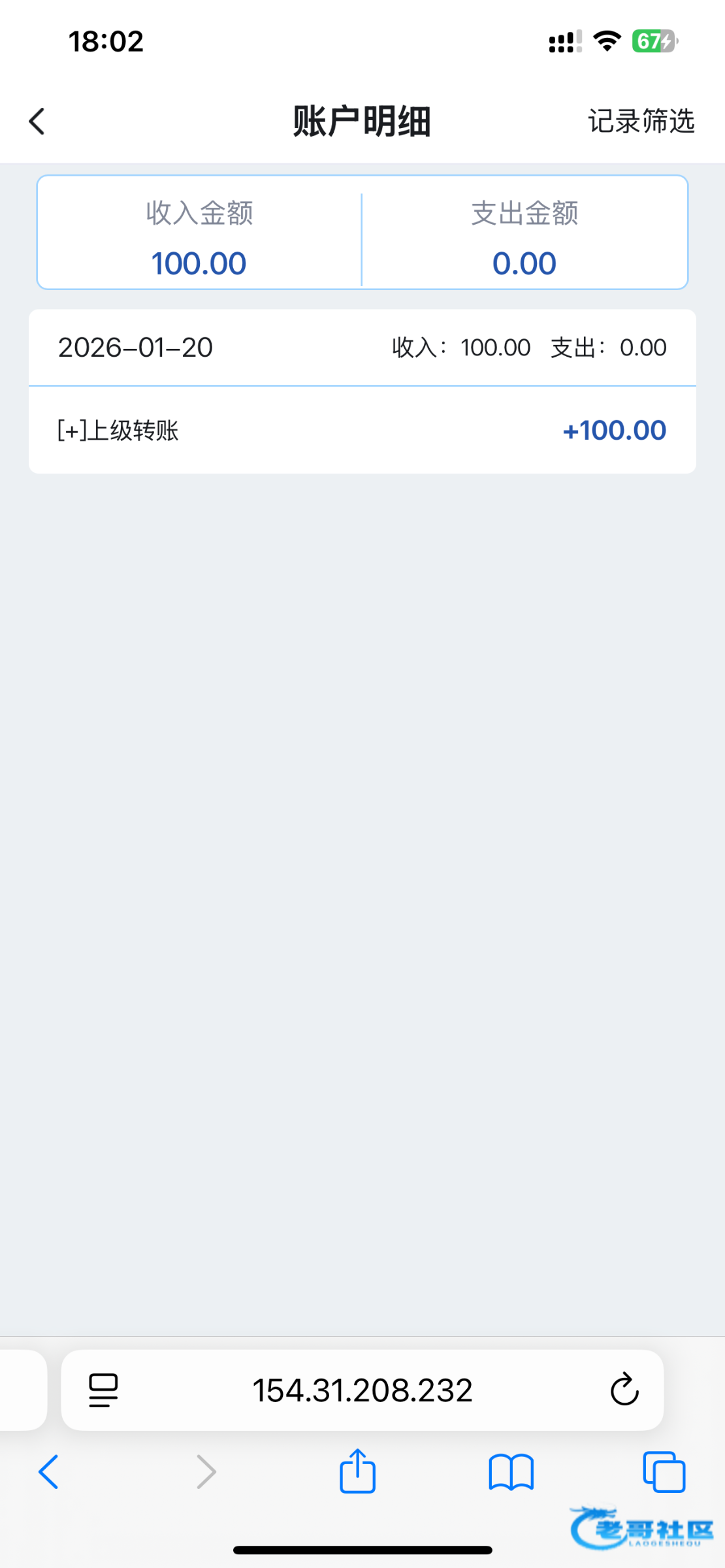Viewport: 725px width, 1568px height.
Task: Go back from the 账户明细 page
Action: point(37,122)
